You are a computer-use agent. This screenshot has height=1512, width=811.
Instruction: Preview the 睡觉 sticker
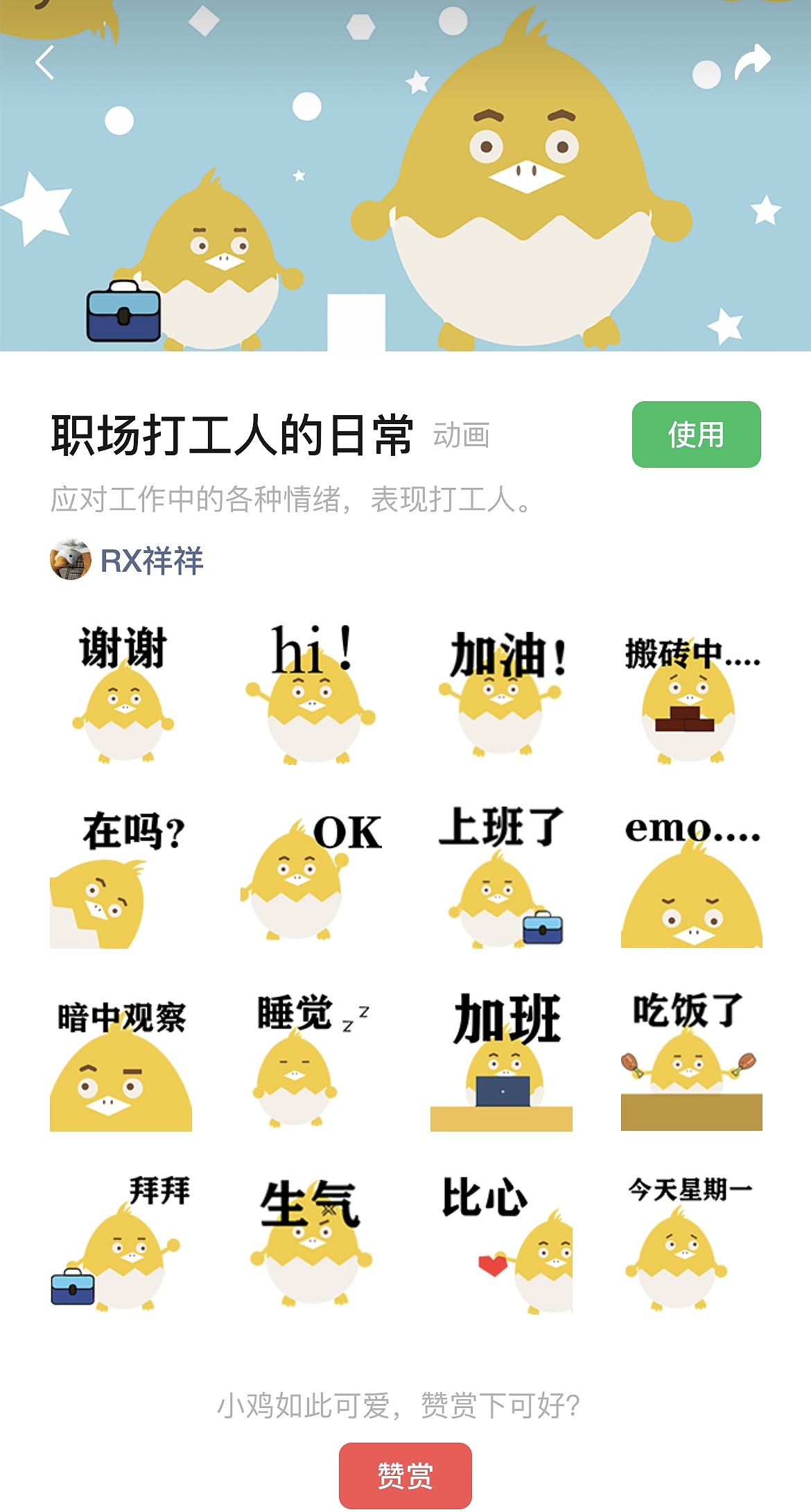pos(311,1062)
